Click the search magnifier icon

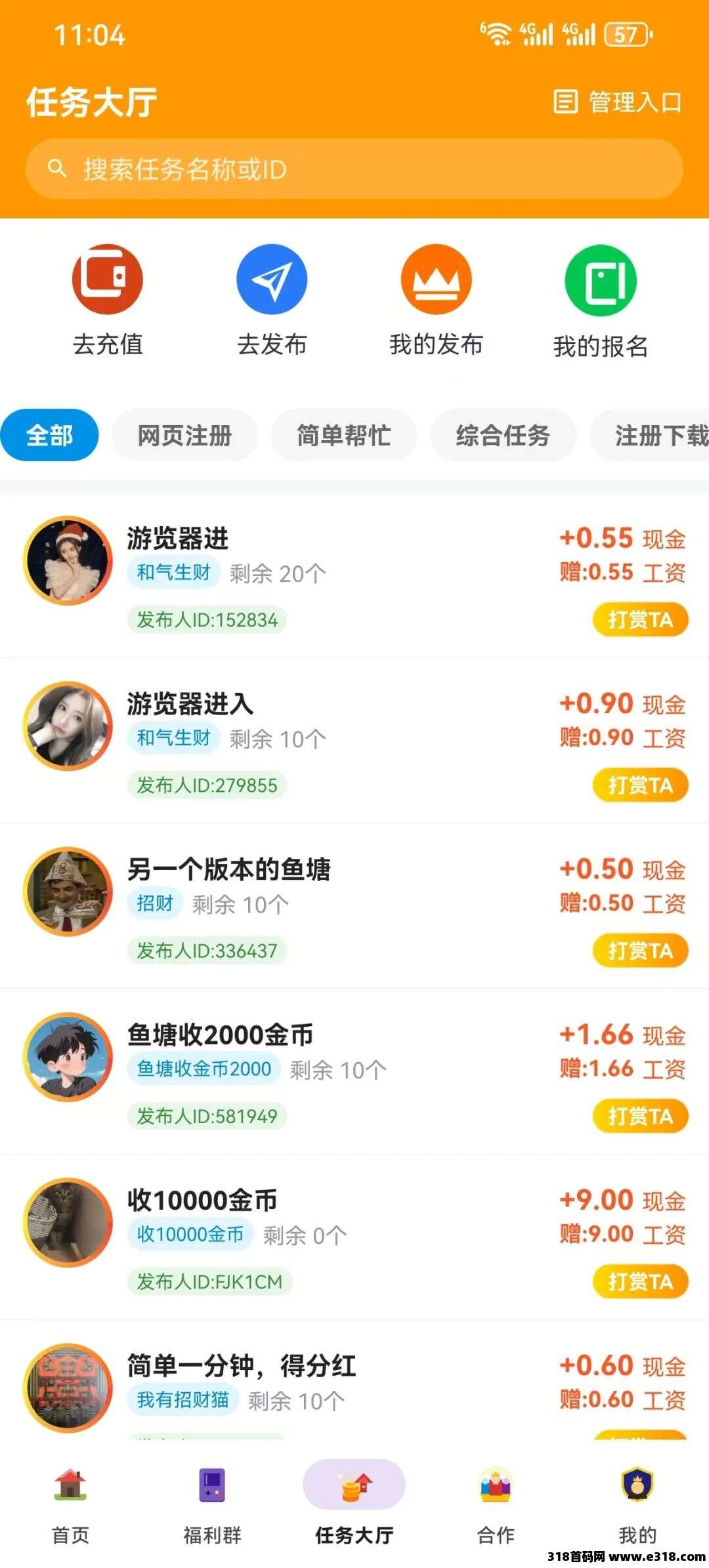tap(58, 167)
